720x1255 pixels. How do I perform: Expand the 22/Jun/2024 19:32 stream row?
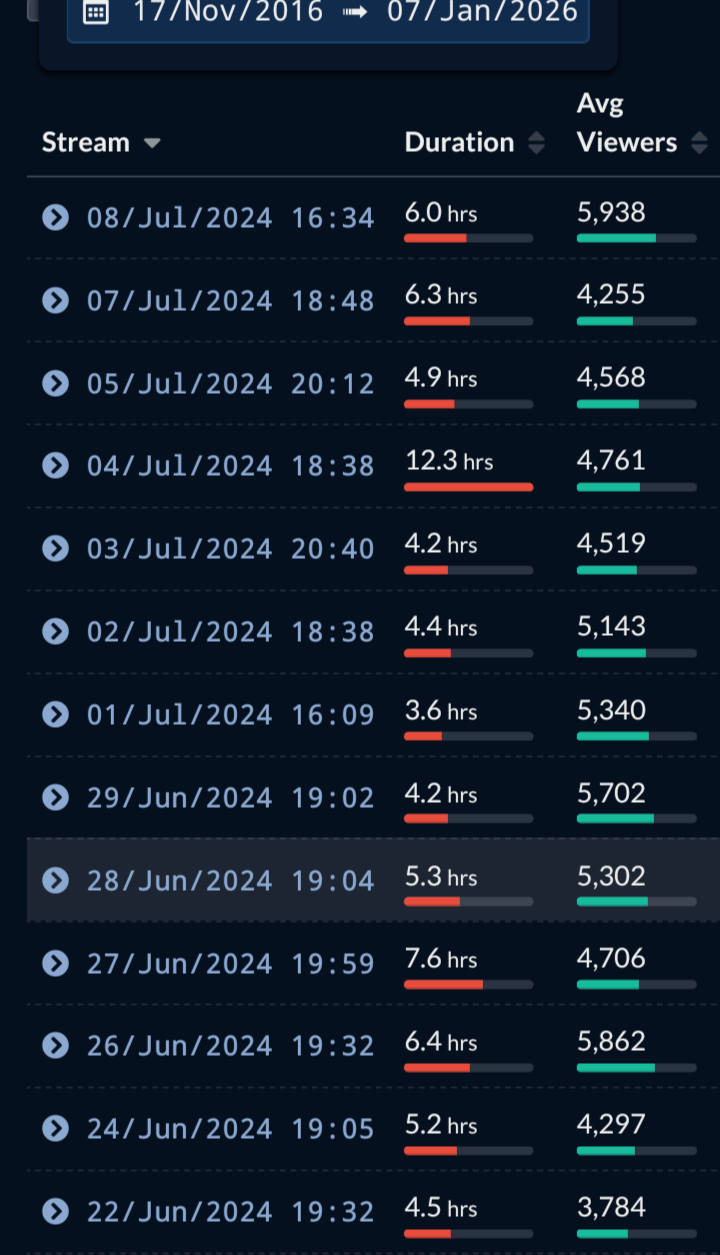click(55, 1212)
